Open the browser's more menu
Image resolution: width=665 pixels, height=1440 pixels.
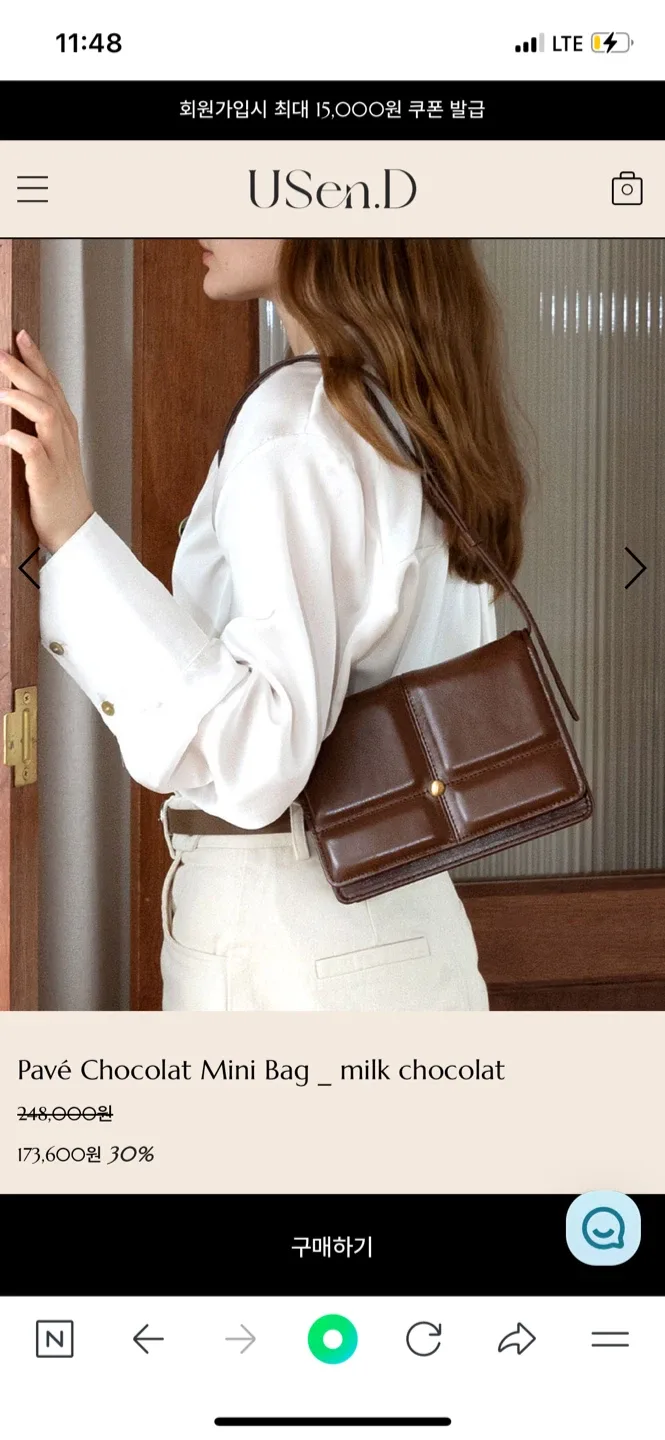click(610, 1339)
